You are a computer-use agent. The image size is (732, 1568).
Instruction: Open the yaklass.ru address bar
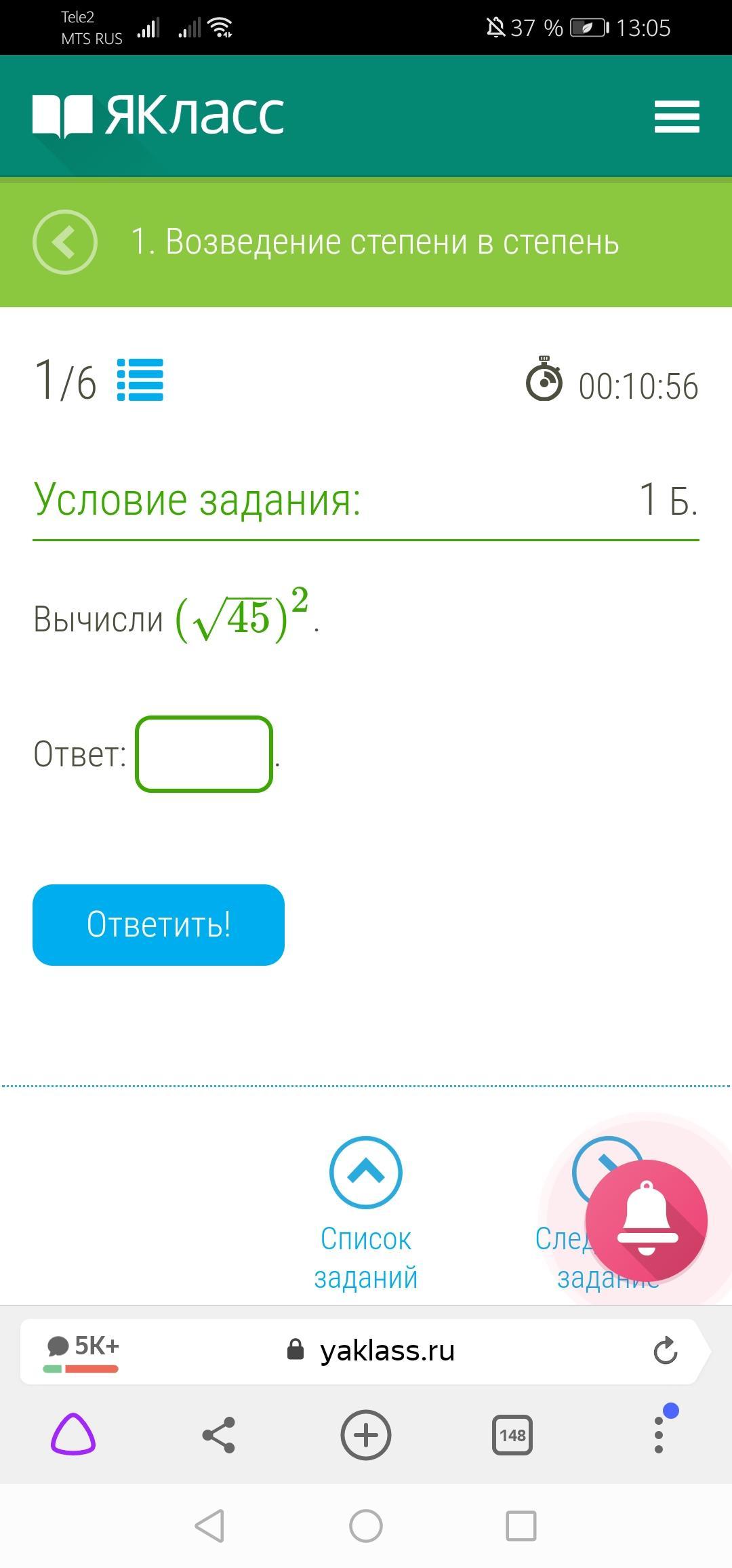click(x=386, y=1350)
